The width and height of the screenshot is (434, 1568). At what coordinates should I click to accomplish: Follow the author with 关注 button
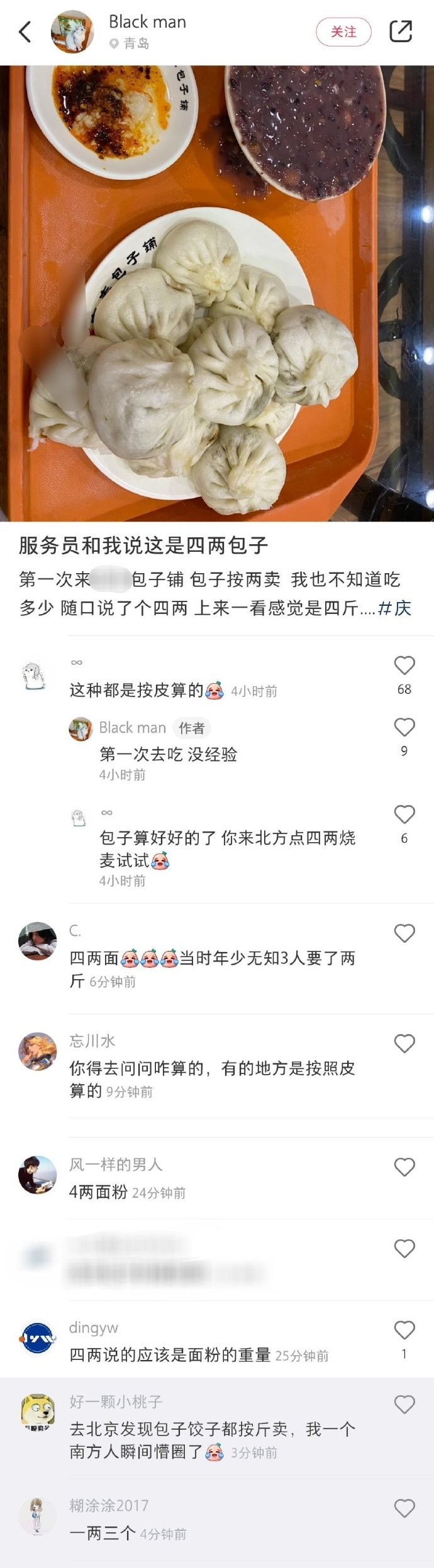[x=343, y=31]
